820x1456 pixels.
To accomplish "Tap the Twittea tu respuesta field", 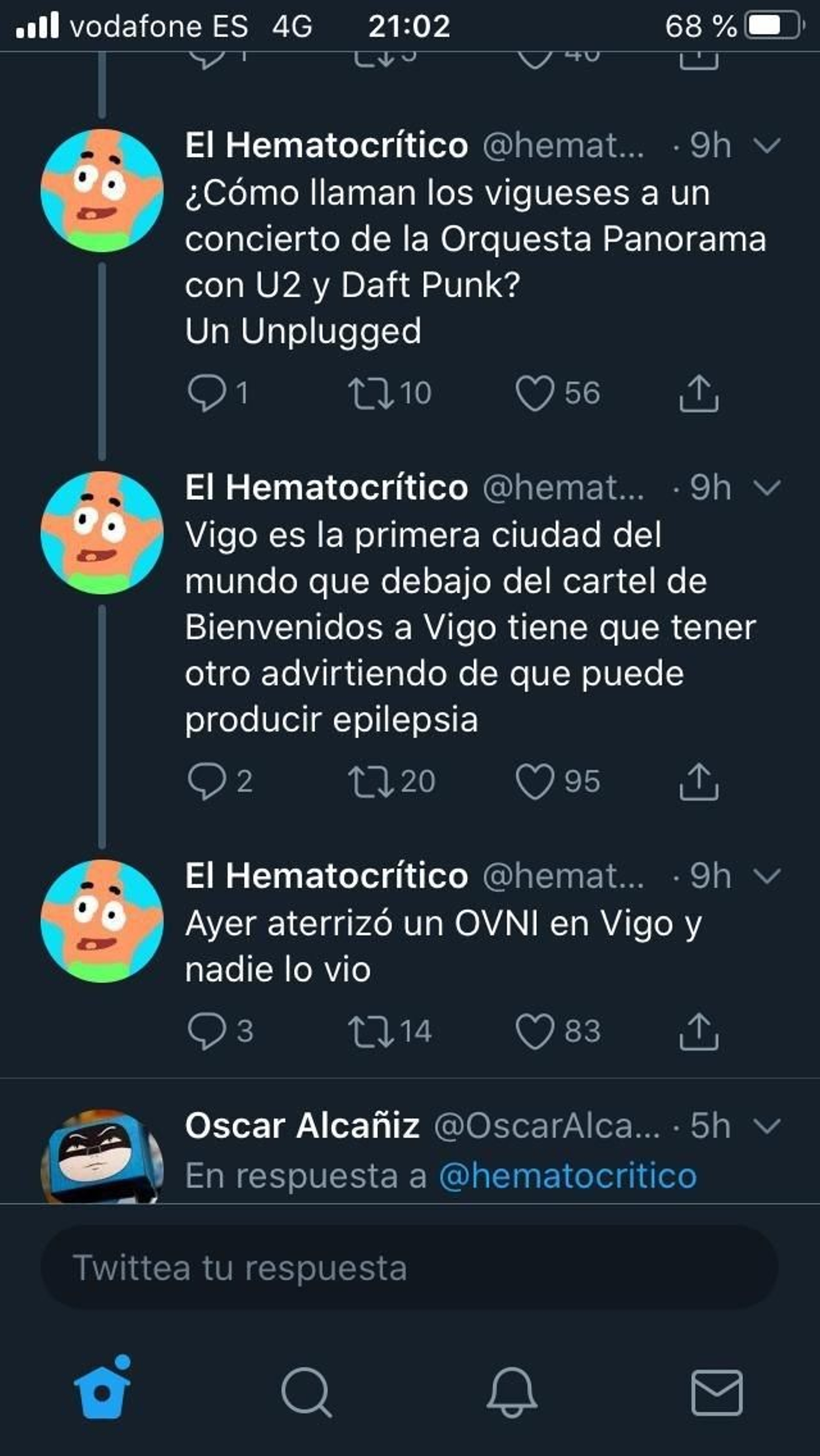I will [x=409, y=1268].
